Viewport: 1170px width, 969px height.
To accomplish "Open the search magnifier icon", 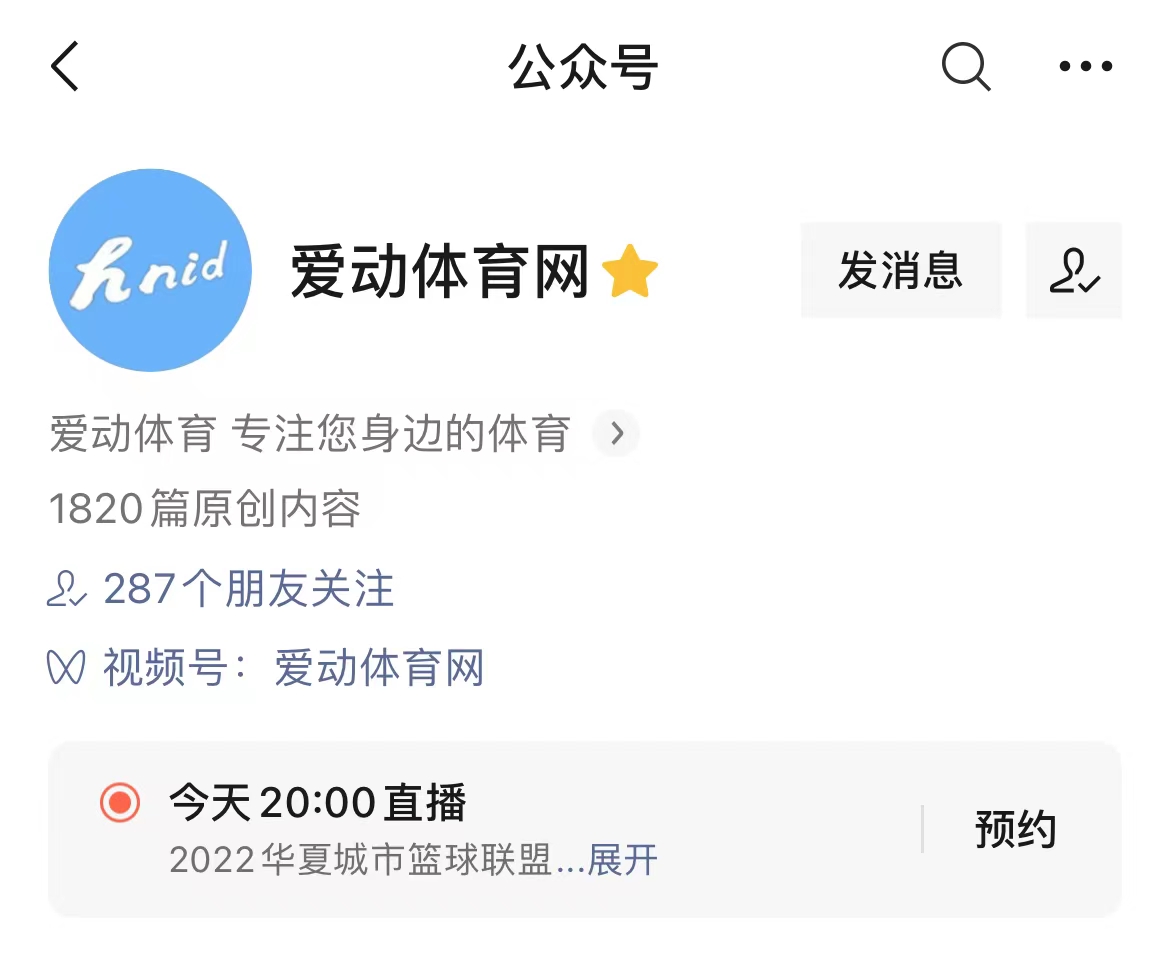I will (x=965, y=68).
